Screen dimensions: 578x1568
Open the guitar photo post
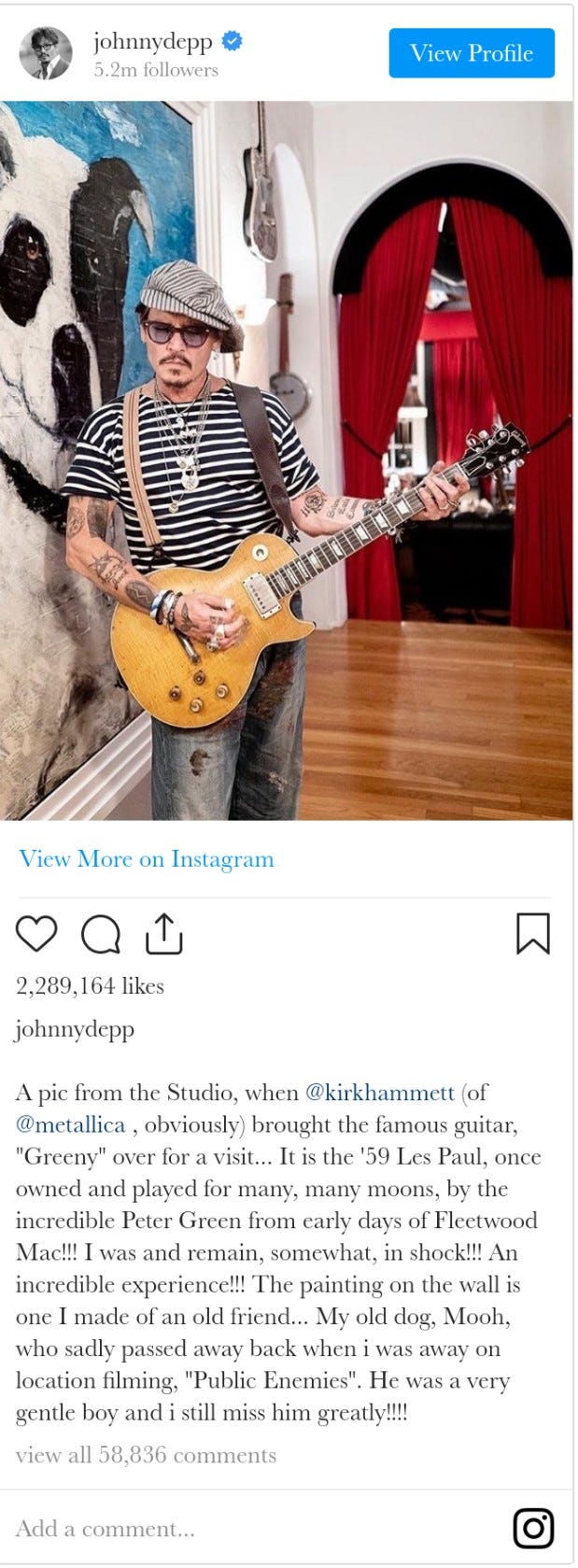[286, 460]
